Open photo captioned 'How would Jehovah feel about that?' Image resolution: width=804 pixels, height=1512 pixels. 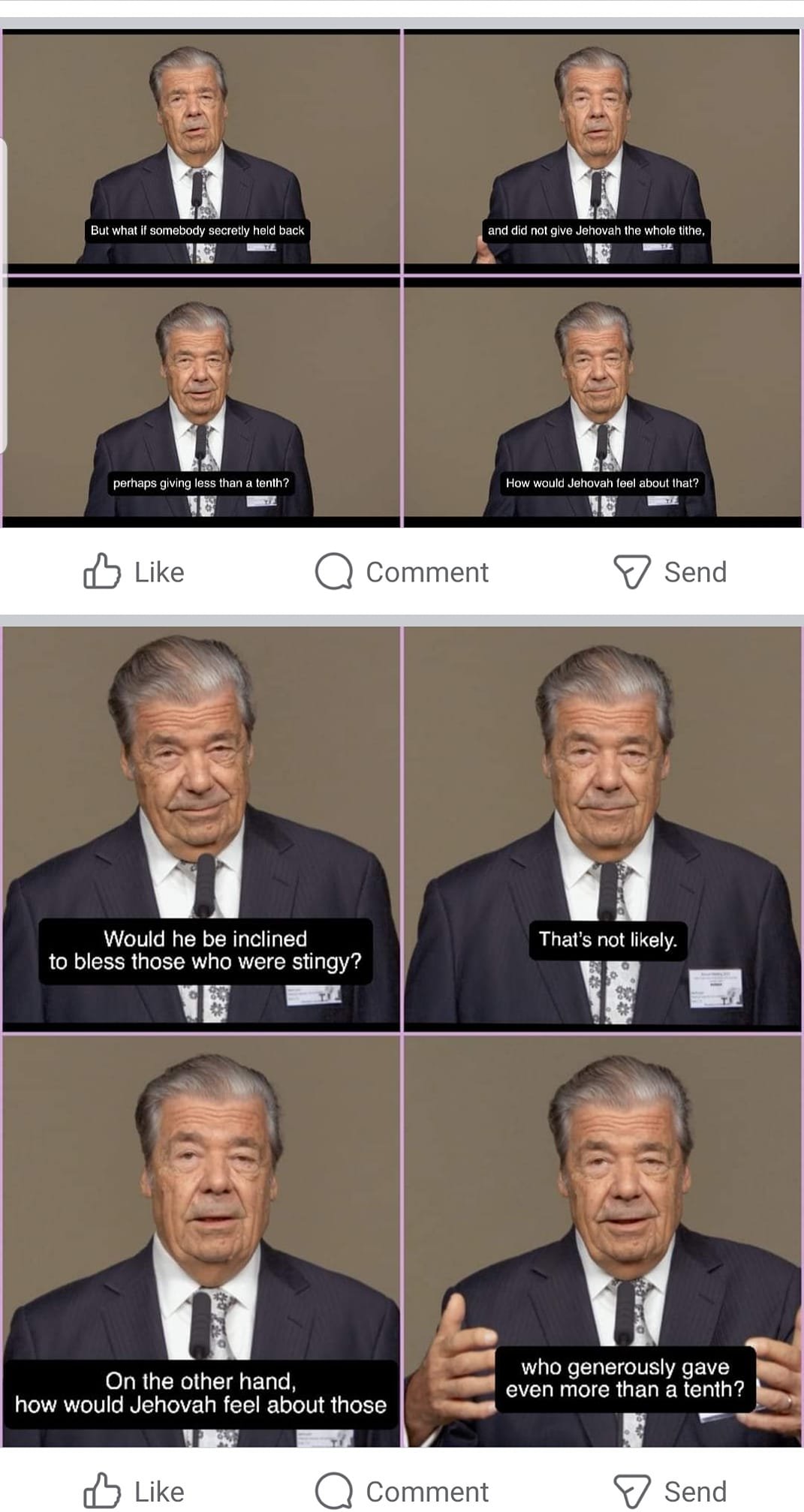coord(602,401)
